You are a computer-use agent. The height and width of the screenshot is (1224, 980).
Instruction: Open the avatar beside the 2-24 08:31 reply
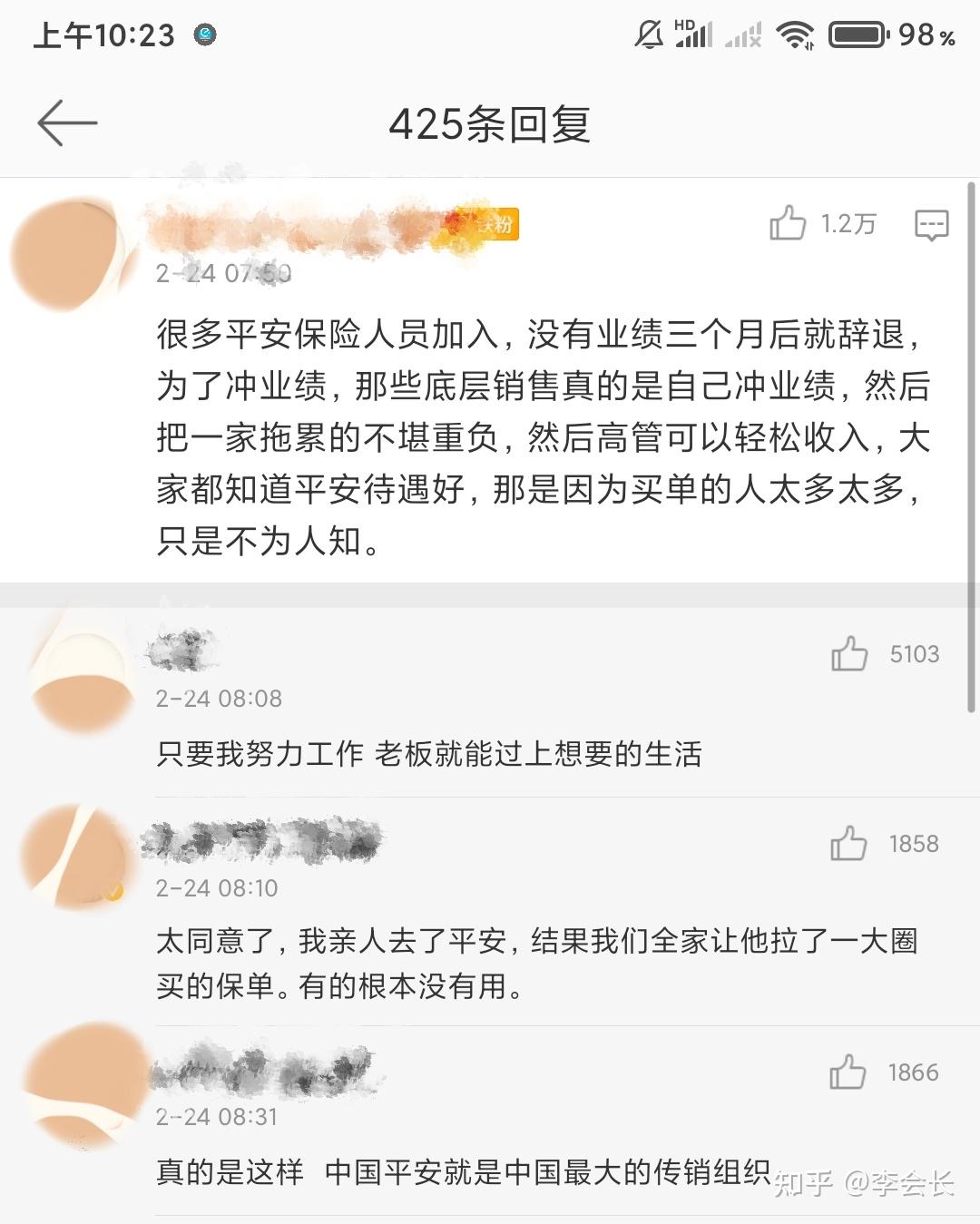82,1084
